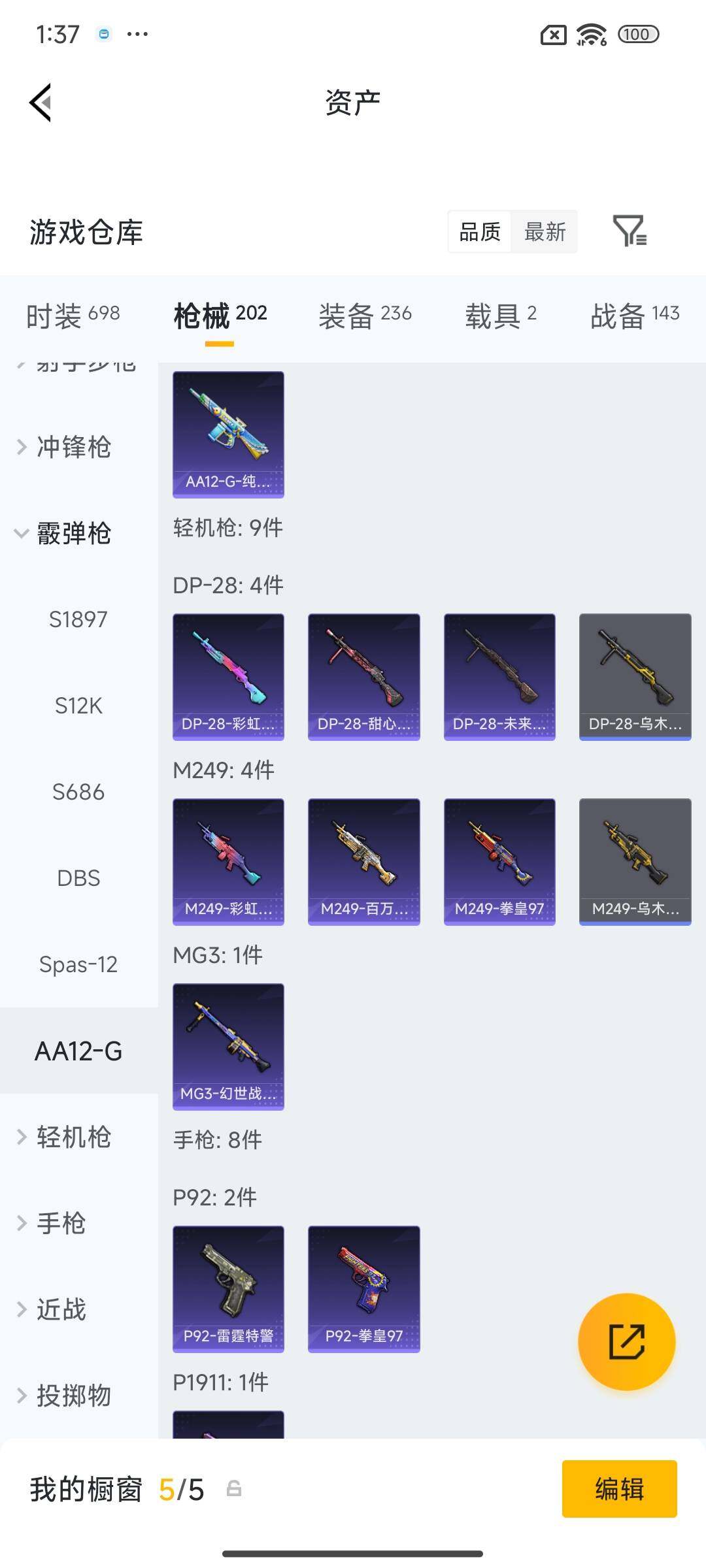Switch to the 时装 tab

point(73,315)
